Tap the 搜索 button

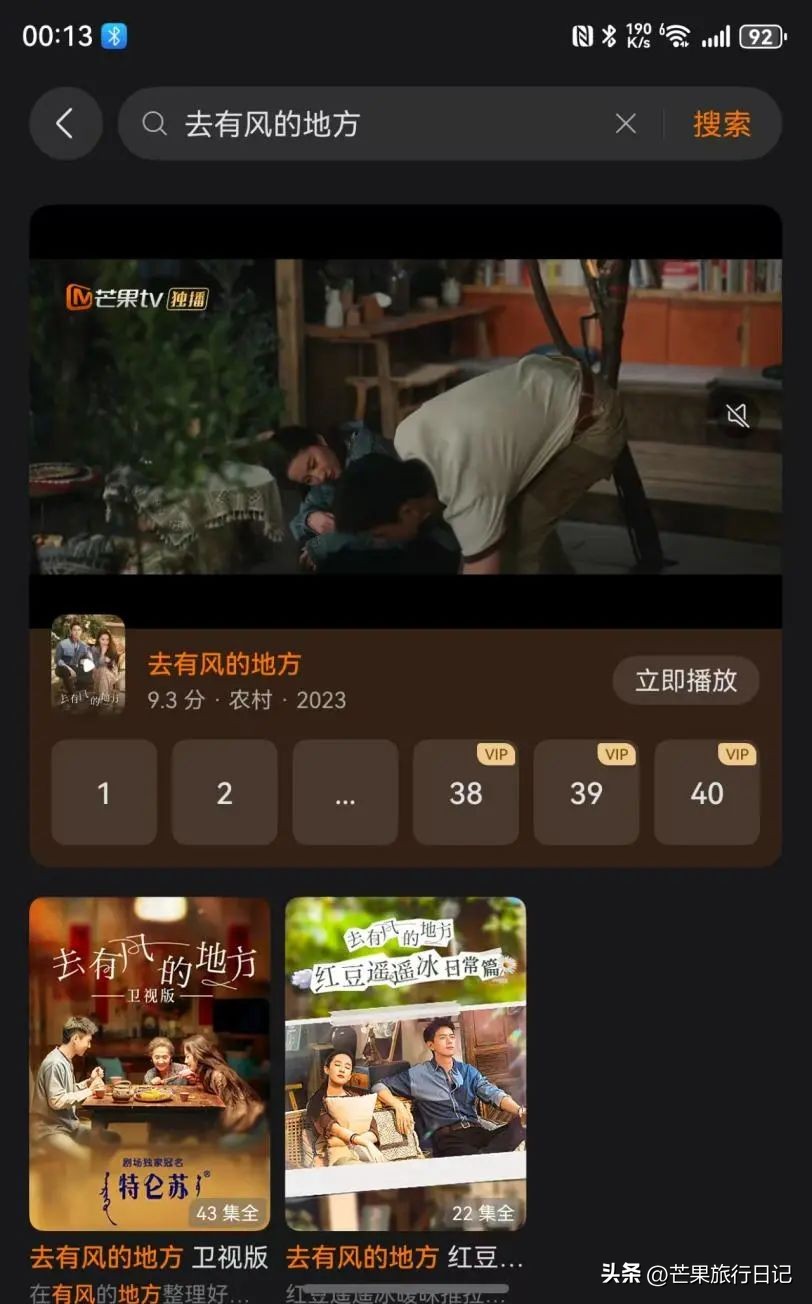point(721,124)
